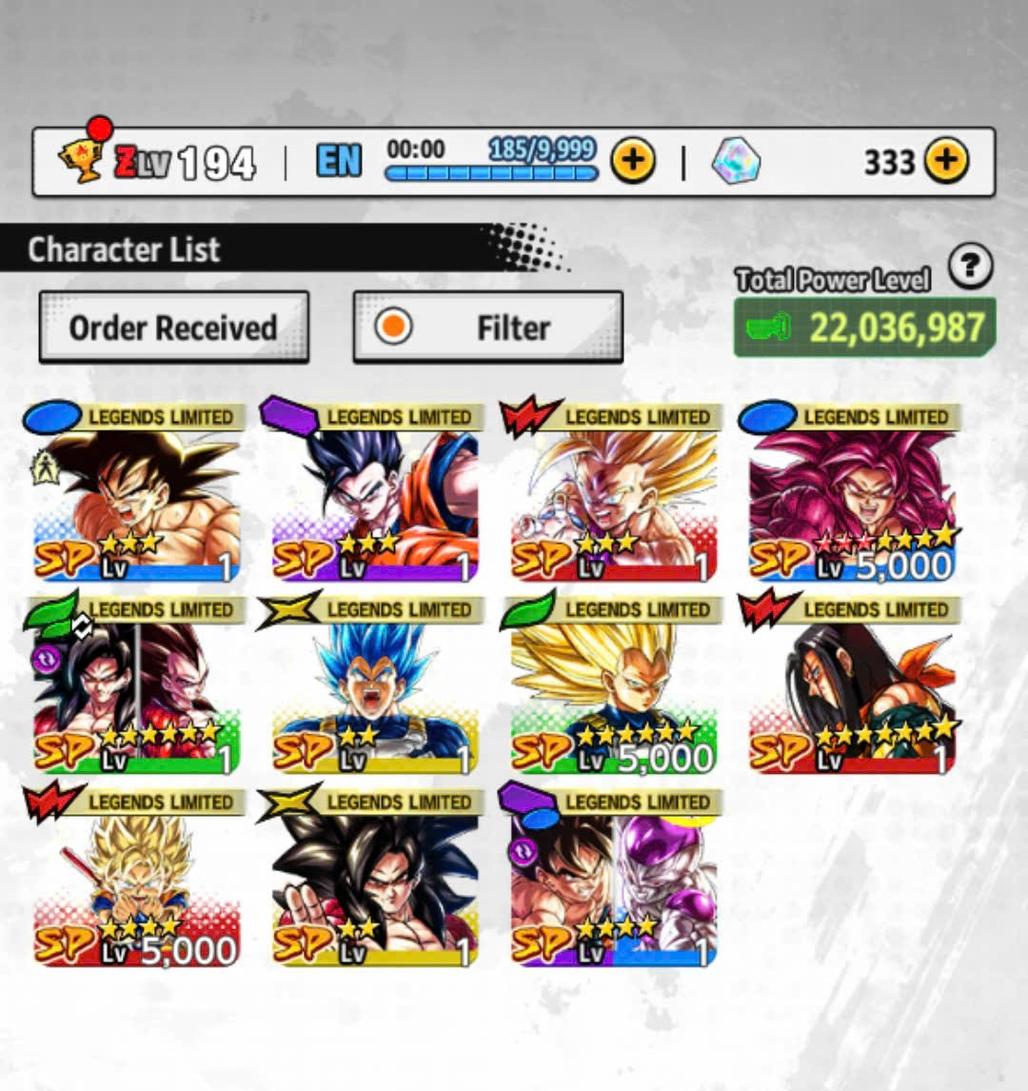The width and height of the screenshot is (1028, 1091).
Task: Tap the plus button to add energy
Action: 633,161
